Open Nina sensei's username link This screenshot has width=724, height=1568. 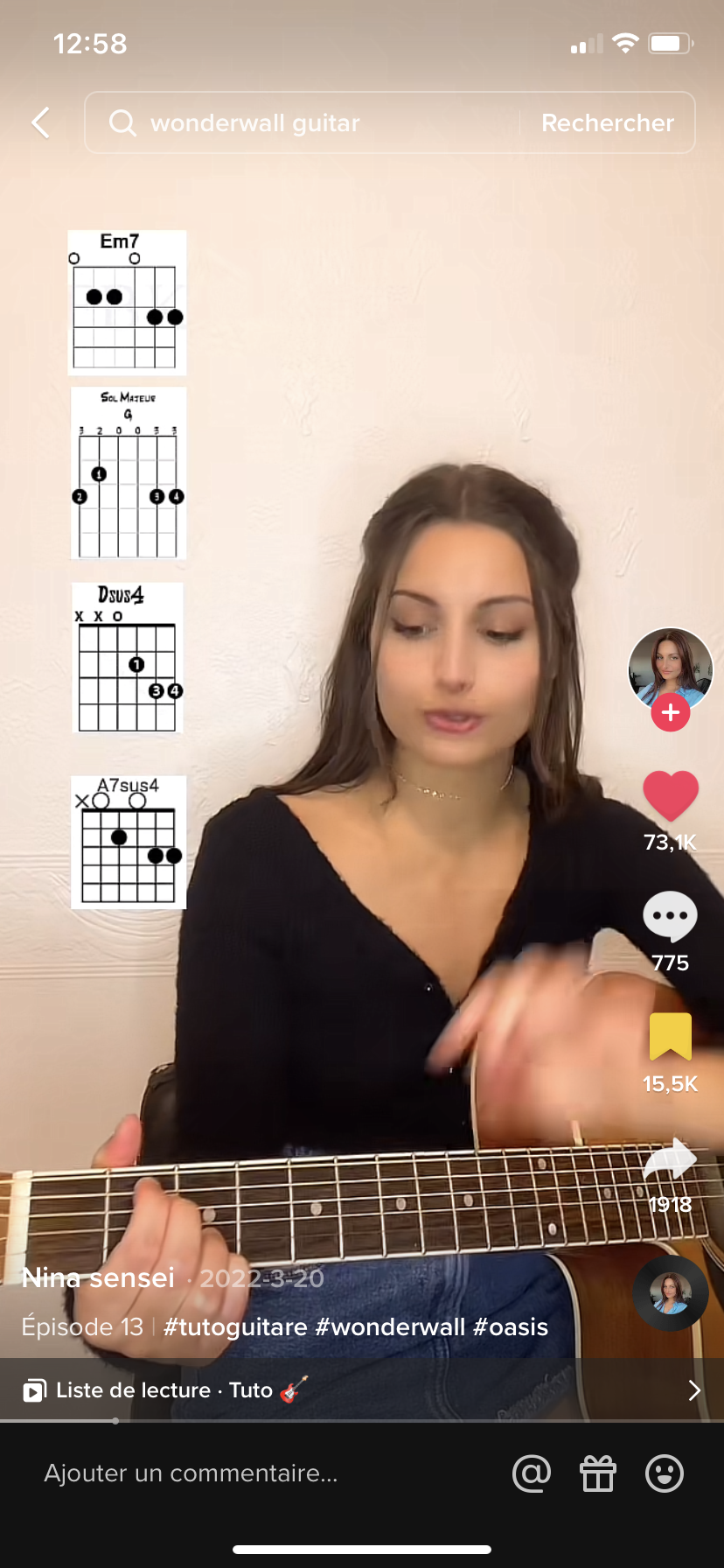click(x=98, y=1278)
